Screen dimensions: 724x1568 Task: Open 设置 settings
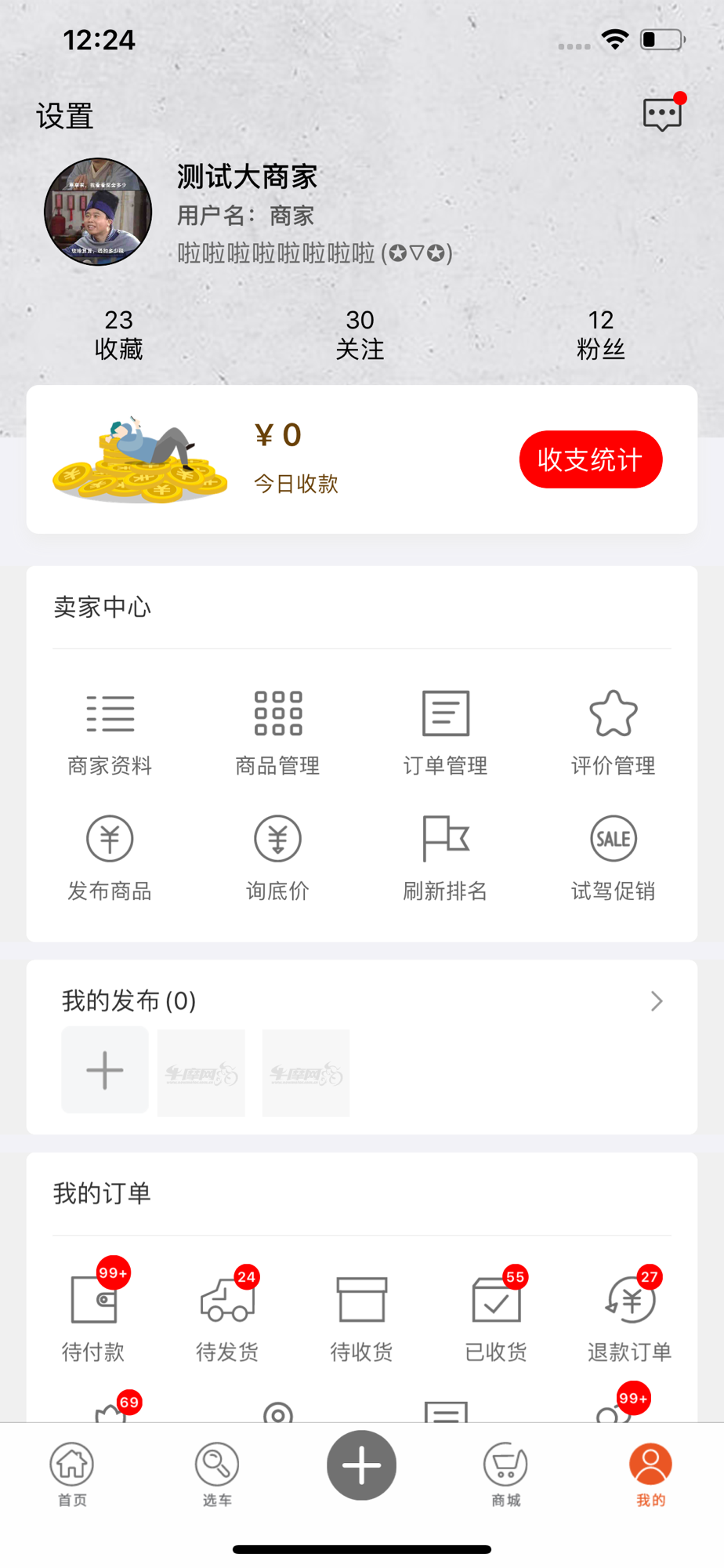coord(65,117)
